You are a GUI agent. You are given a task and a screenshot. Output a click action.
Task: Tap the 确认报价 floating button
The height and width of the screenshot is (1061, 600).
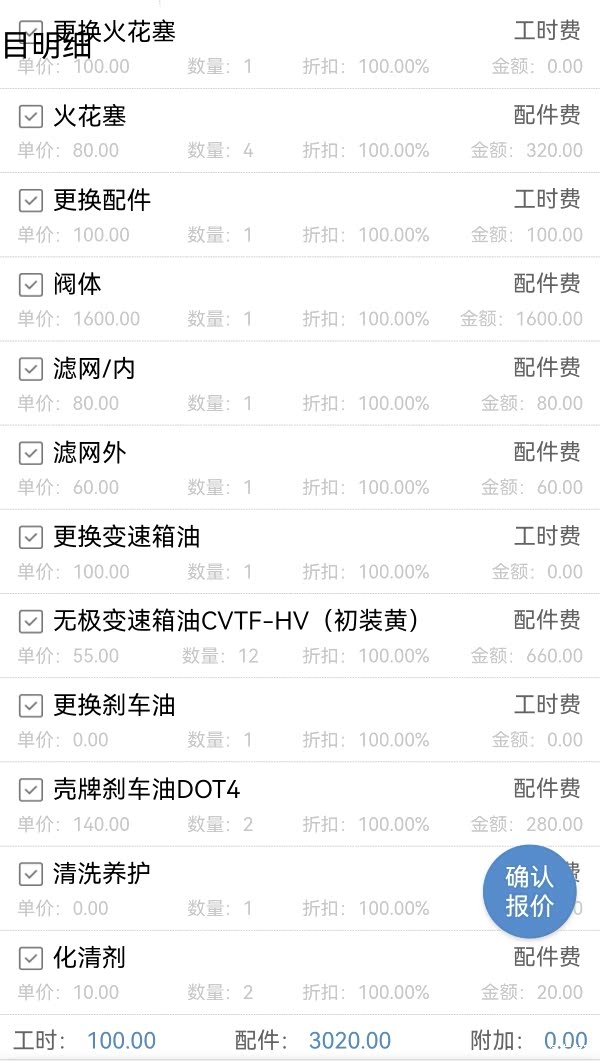(x=529, y=891)
